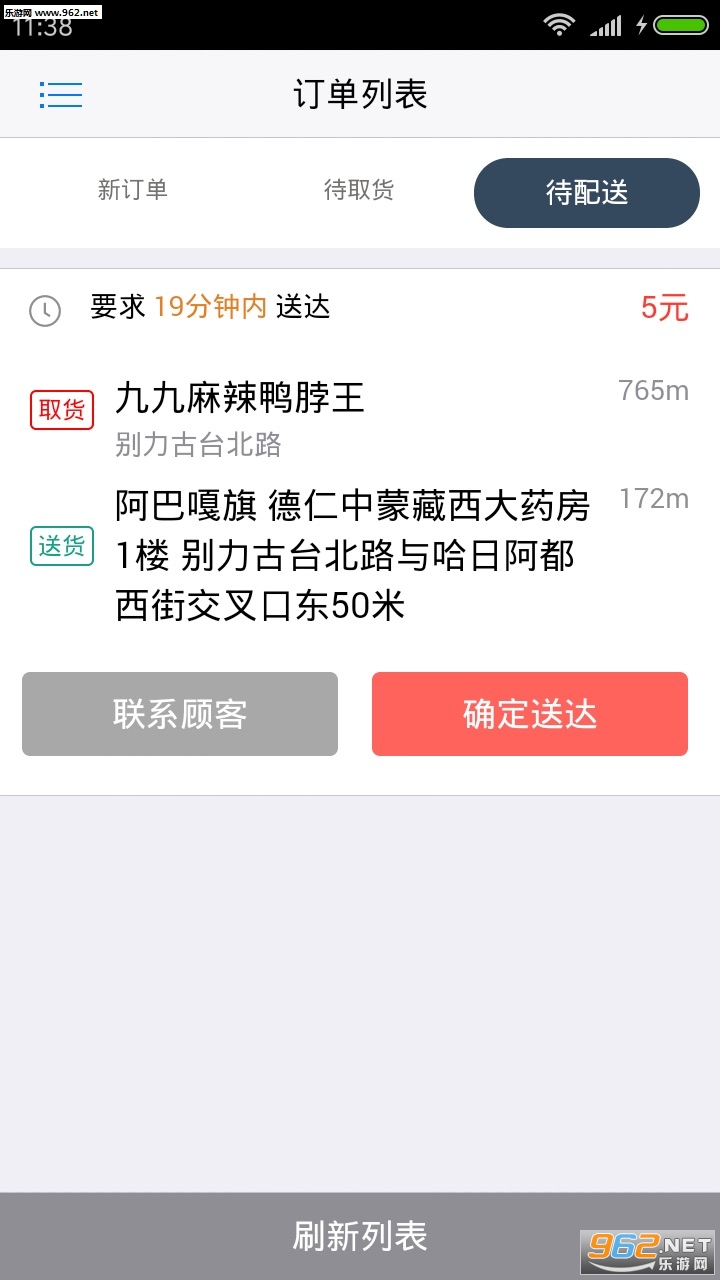
Task: Open the side menu list icon
Action: 61,95
